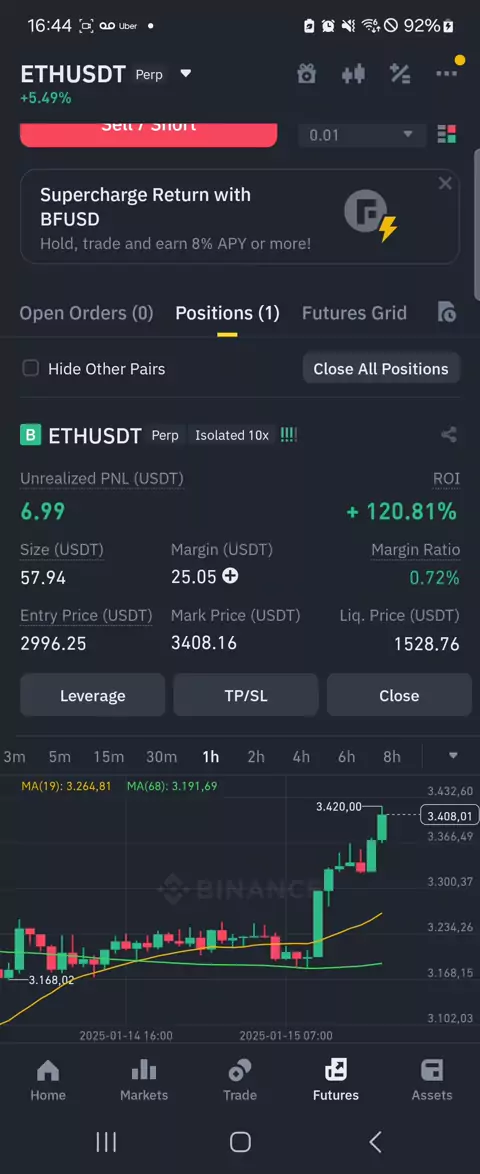The image size is (480, 1174).
Task: Switch to the Open Orders tab
Action: [x=86, y=313]
